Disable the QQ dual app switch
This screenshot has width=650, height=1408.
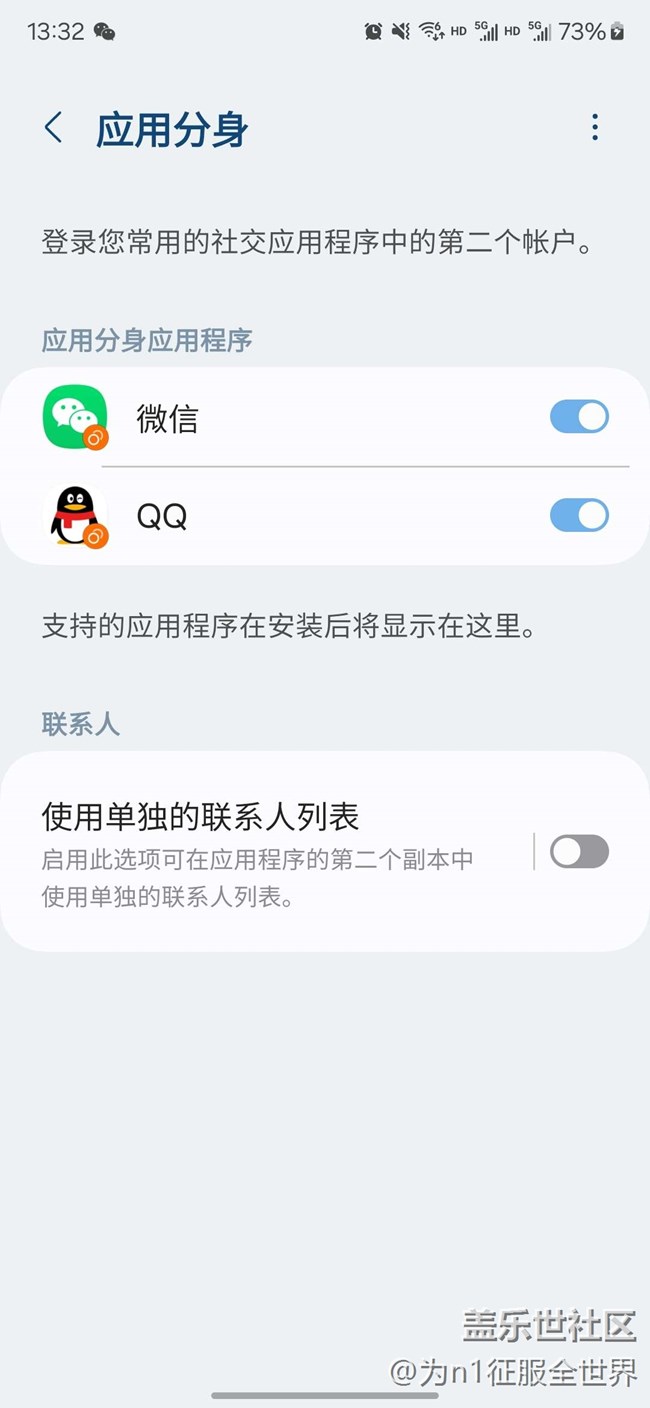coord(579,515)
